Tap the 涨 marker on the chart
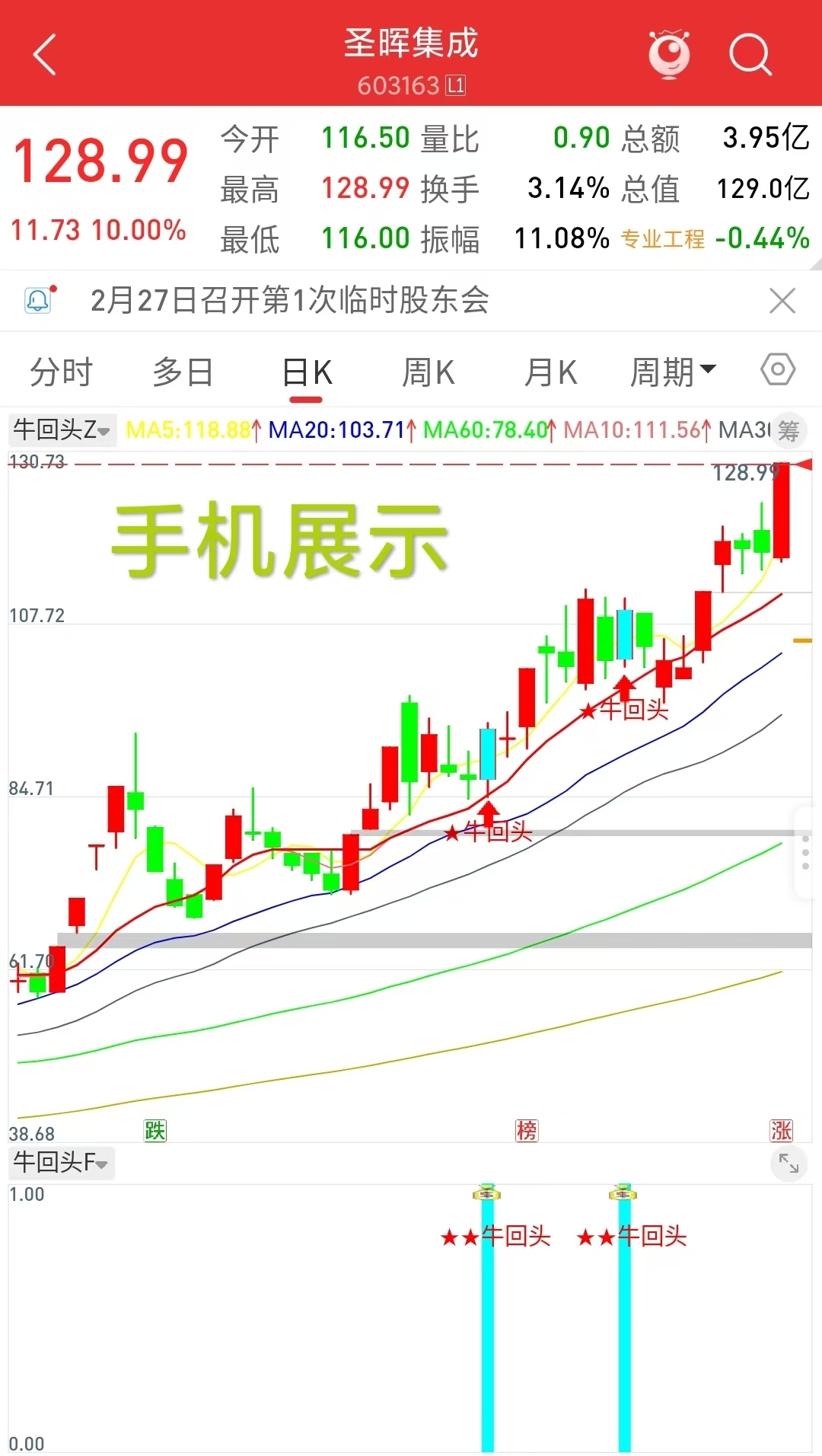Image resolution: width=822 pixels, height=1456 pixels. 781,1130
